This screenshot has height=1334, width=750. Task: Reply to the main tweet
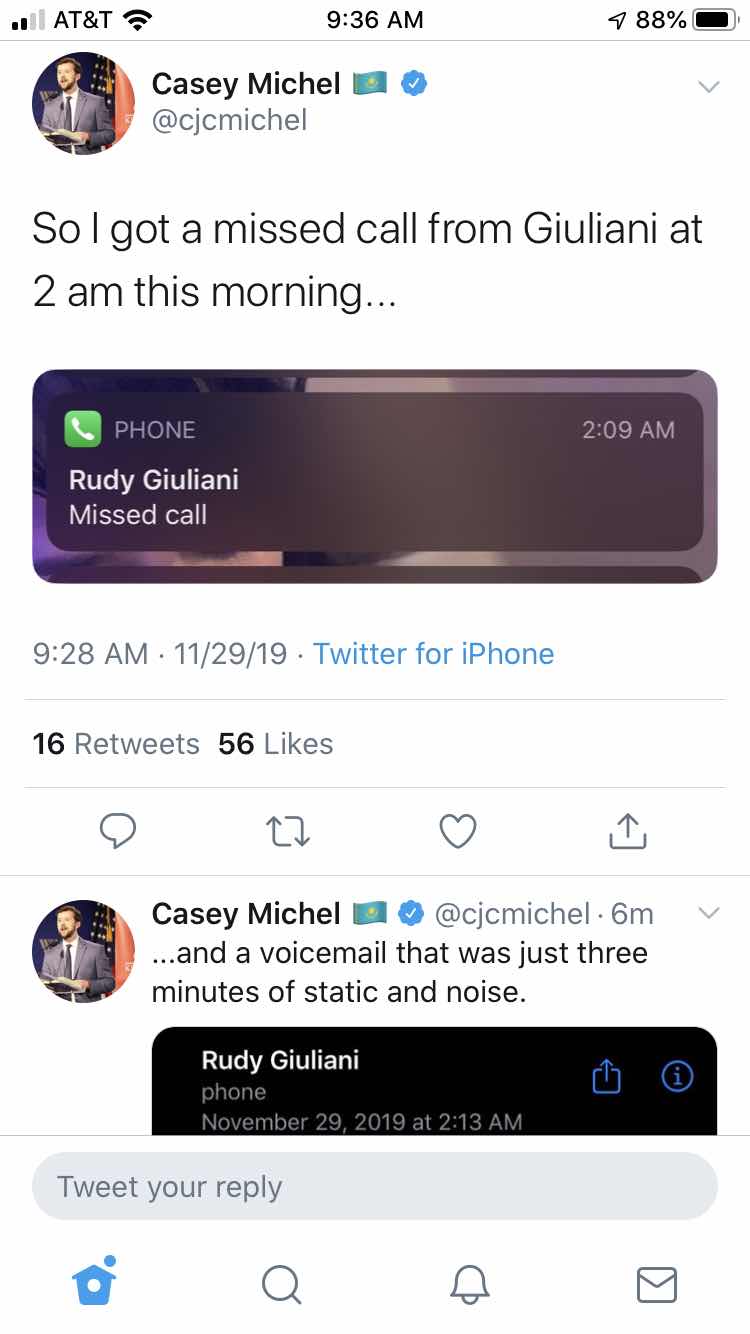click(x=119, y=831)
